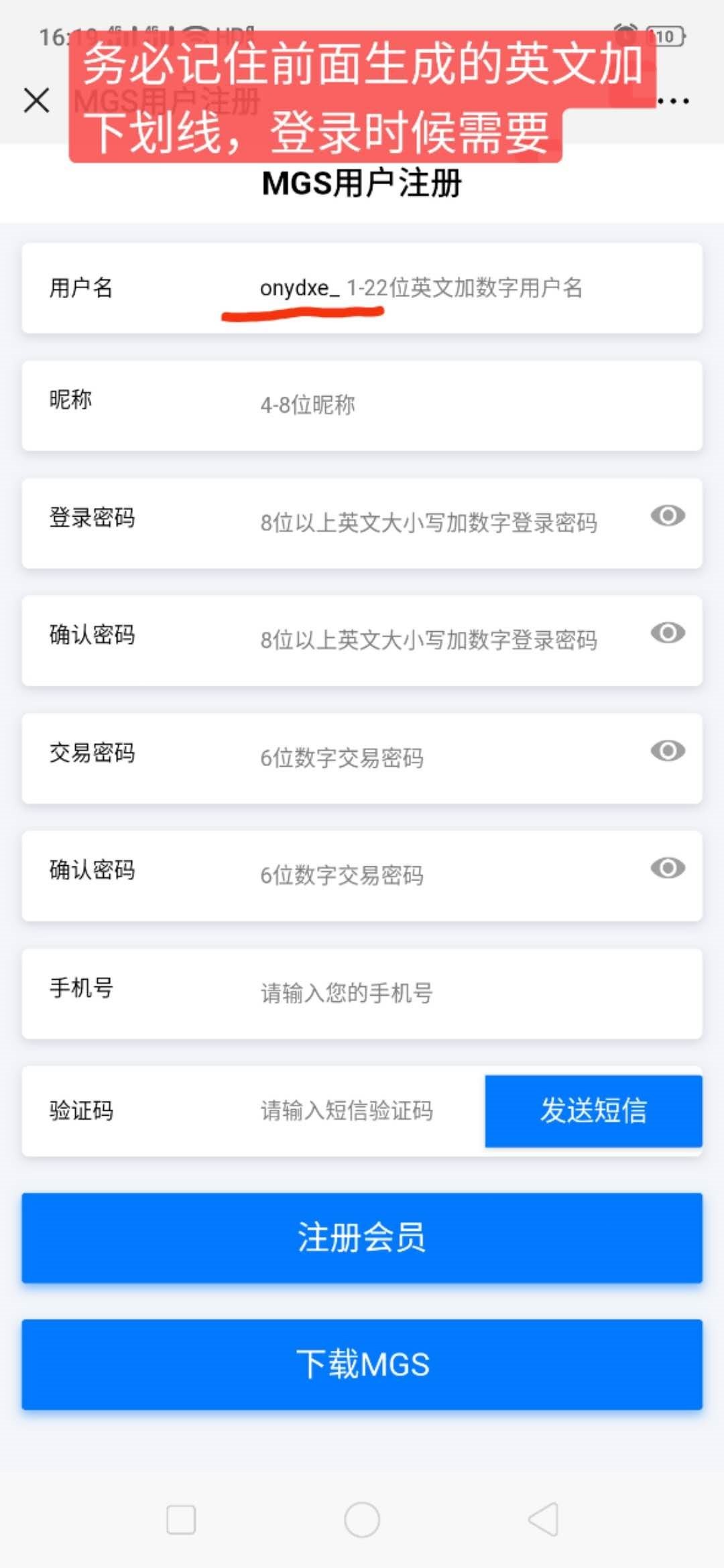Close the MGS registration page
Image resolution: width=724 pixels, height=1568 pixels.
[36, 101]
